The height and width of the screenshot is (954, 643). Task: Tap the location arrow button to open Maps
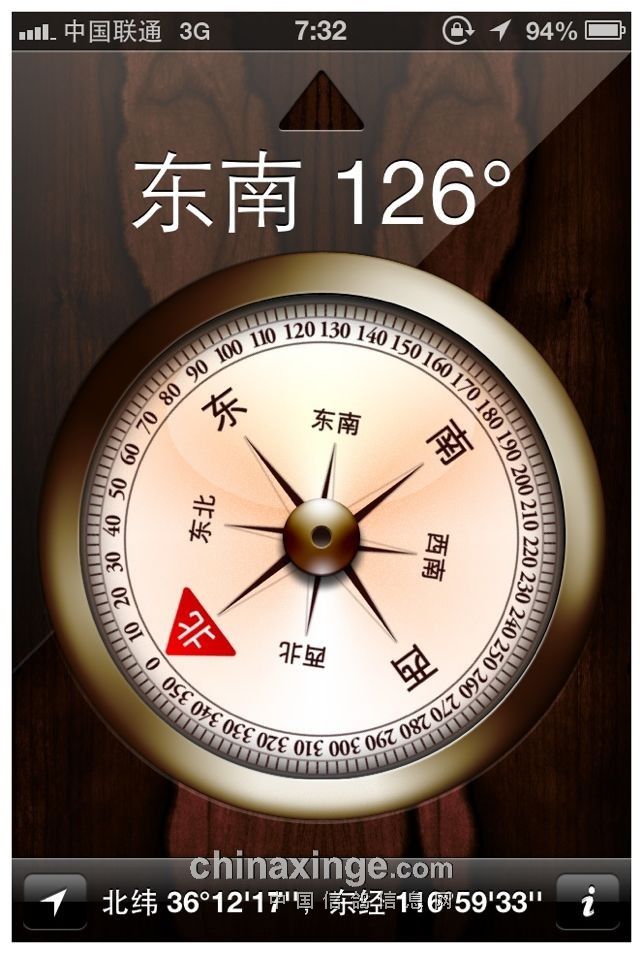(54, 902)
